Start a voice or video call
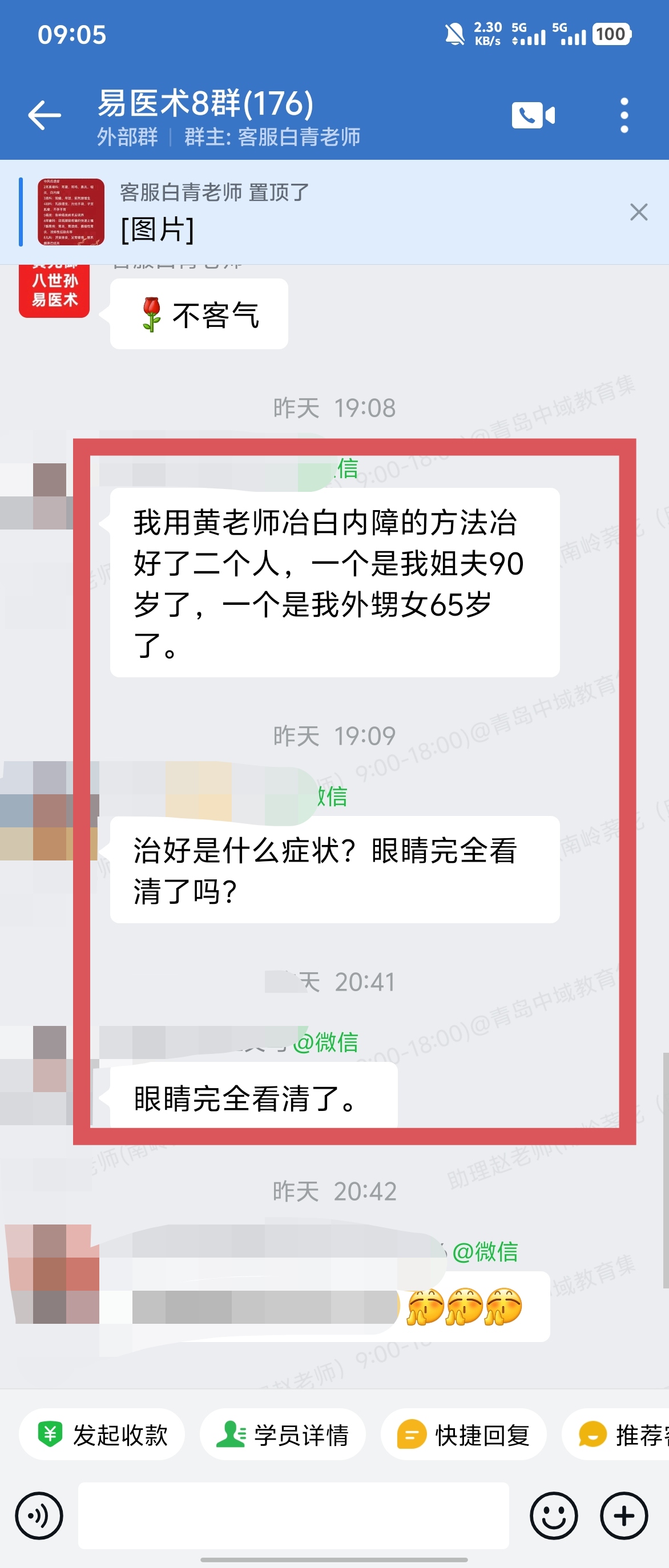669x1568 pixels. 533,115
